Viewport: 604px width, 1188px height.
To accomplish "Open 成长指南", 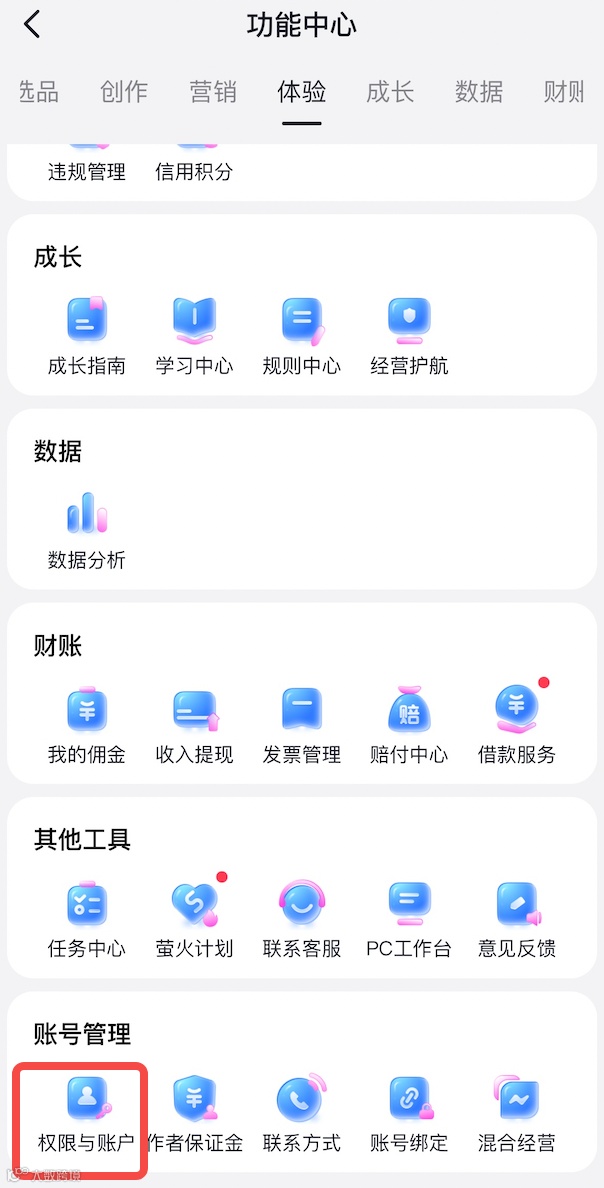I will [x=87, y=335].
